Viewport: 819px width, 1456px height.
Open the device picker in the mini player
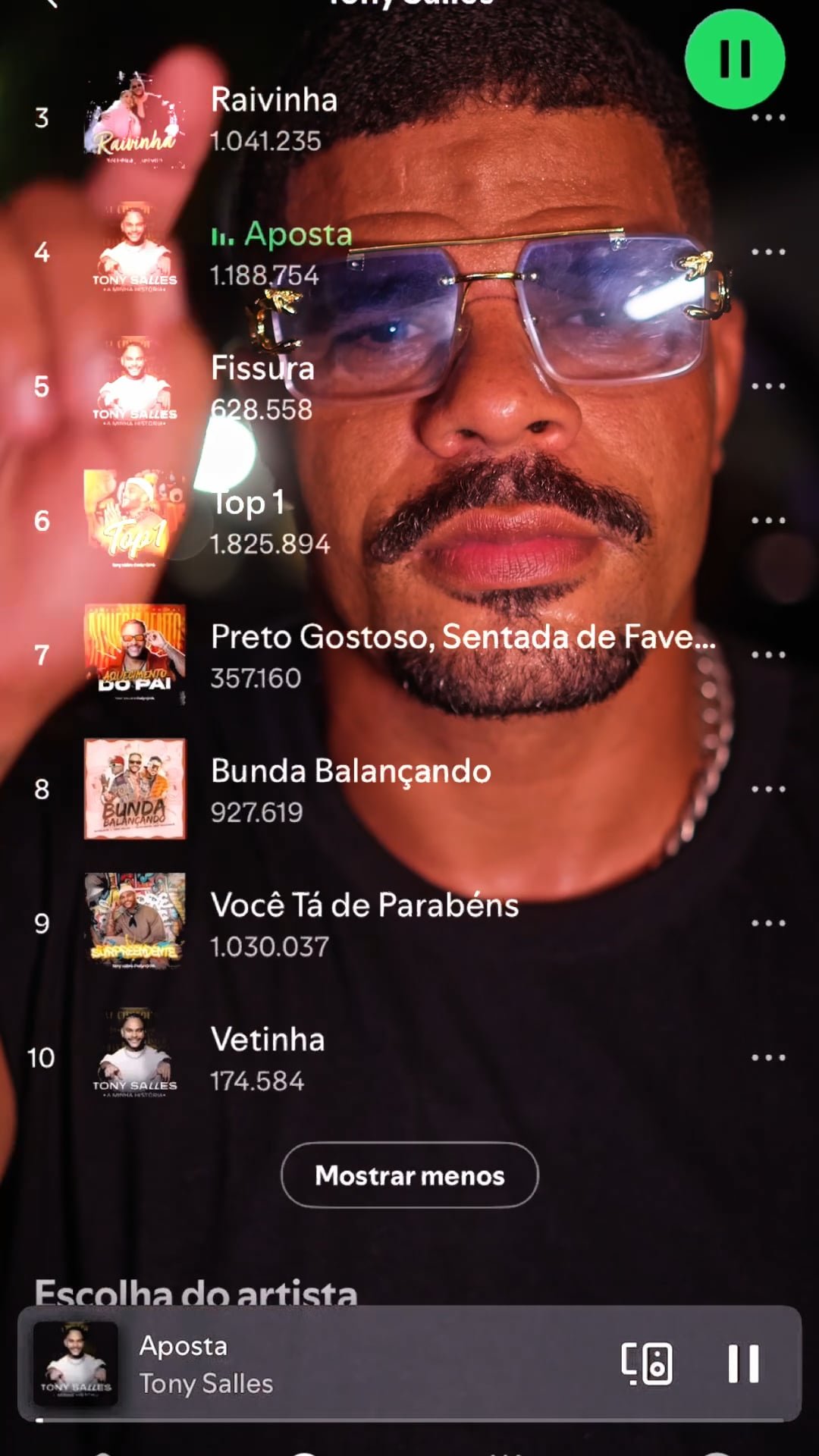[646, 1363]
